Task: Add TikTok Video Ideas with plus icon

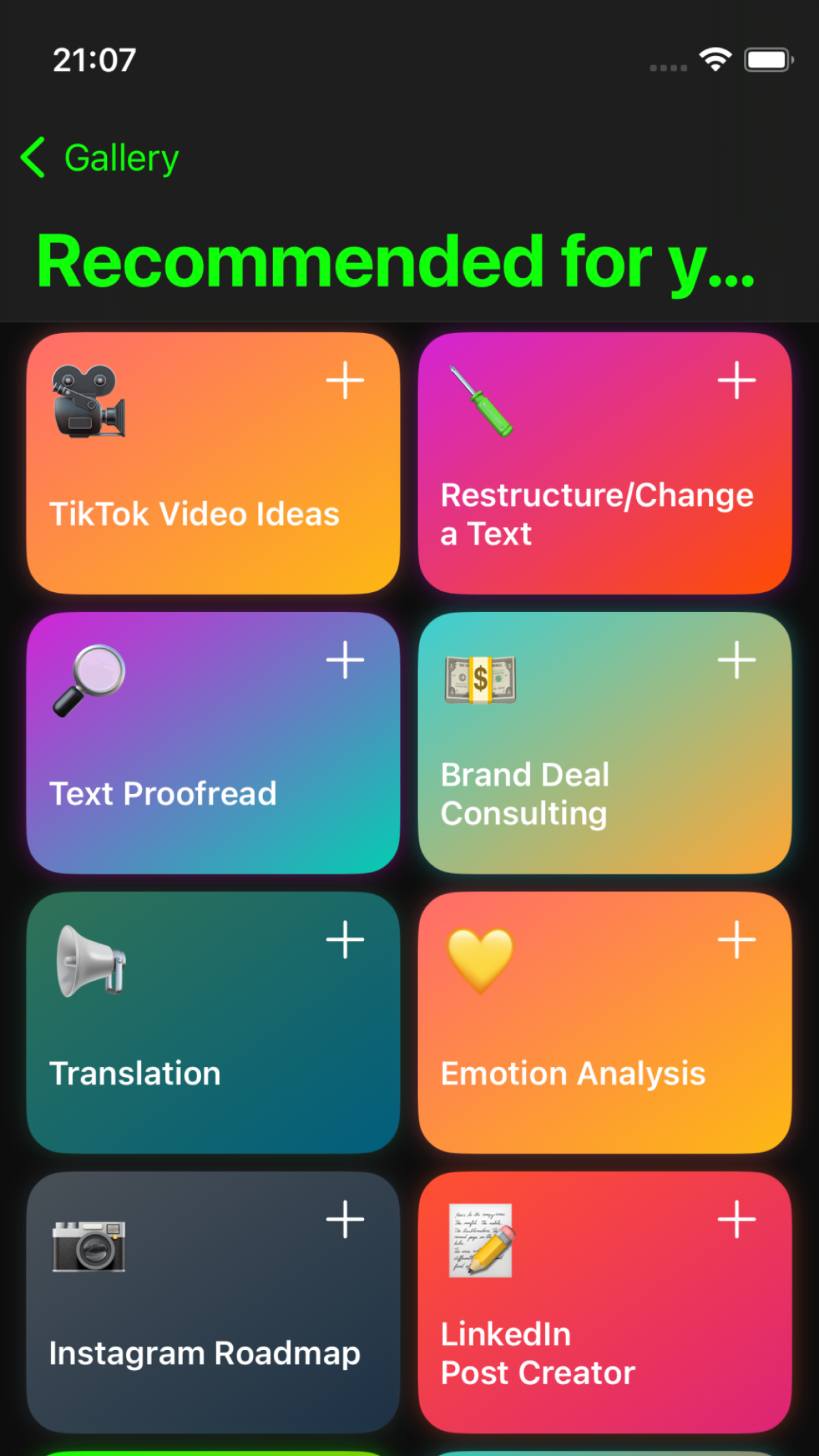Action: (x=345, y=380)
